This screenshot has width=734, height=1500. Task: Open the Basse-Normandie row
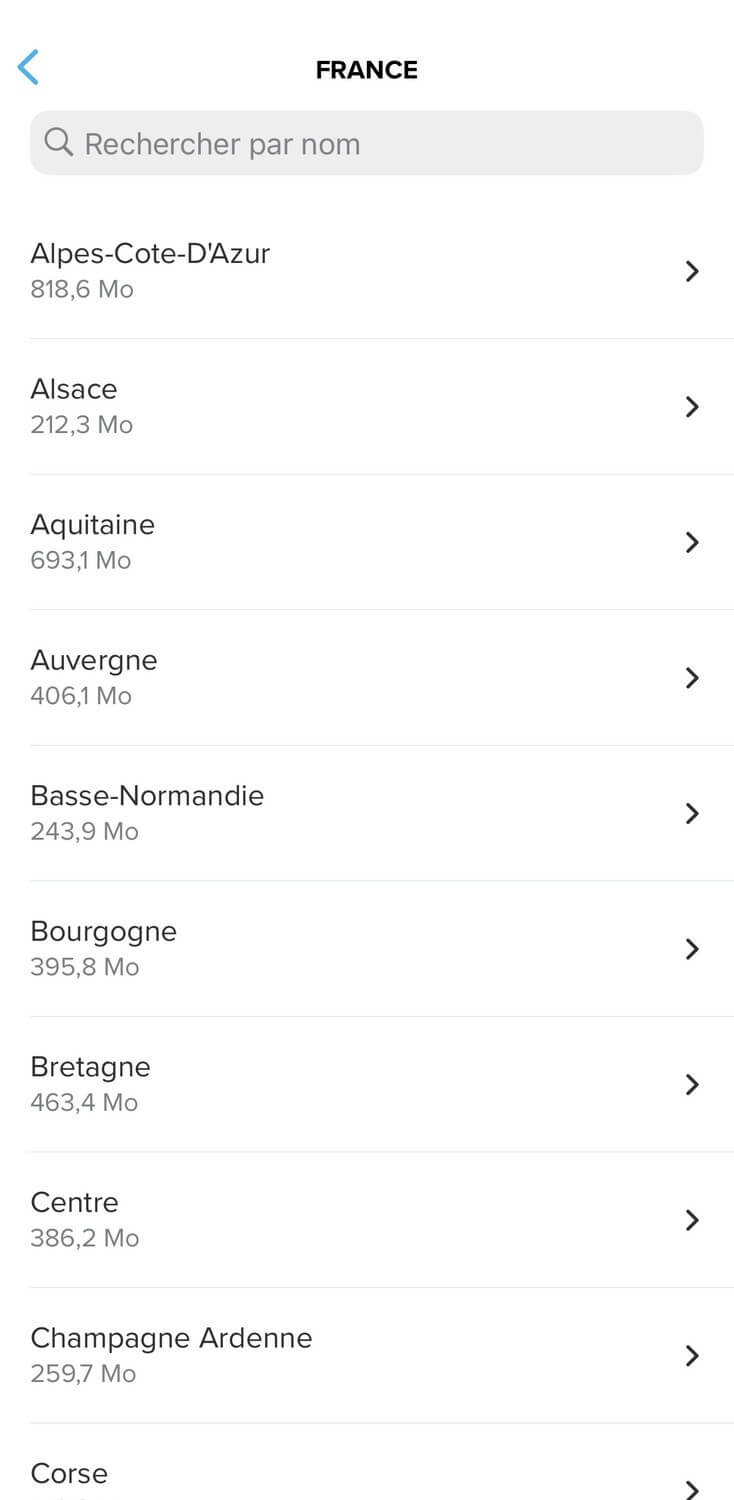pos(366,813)
